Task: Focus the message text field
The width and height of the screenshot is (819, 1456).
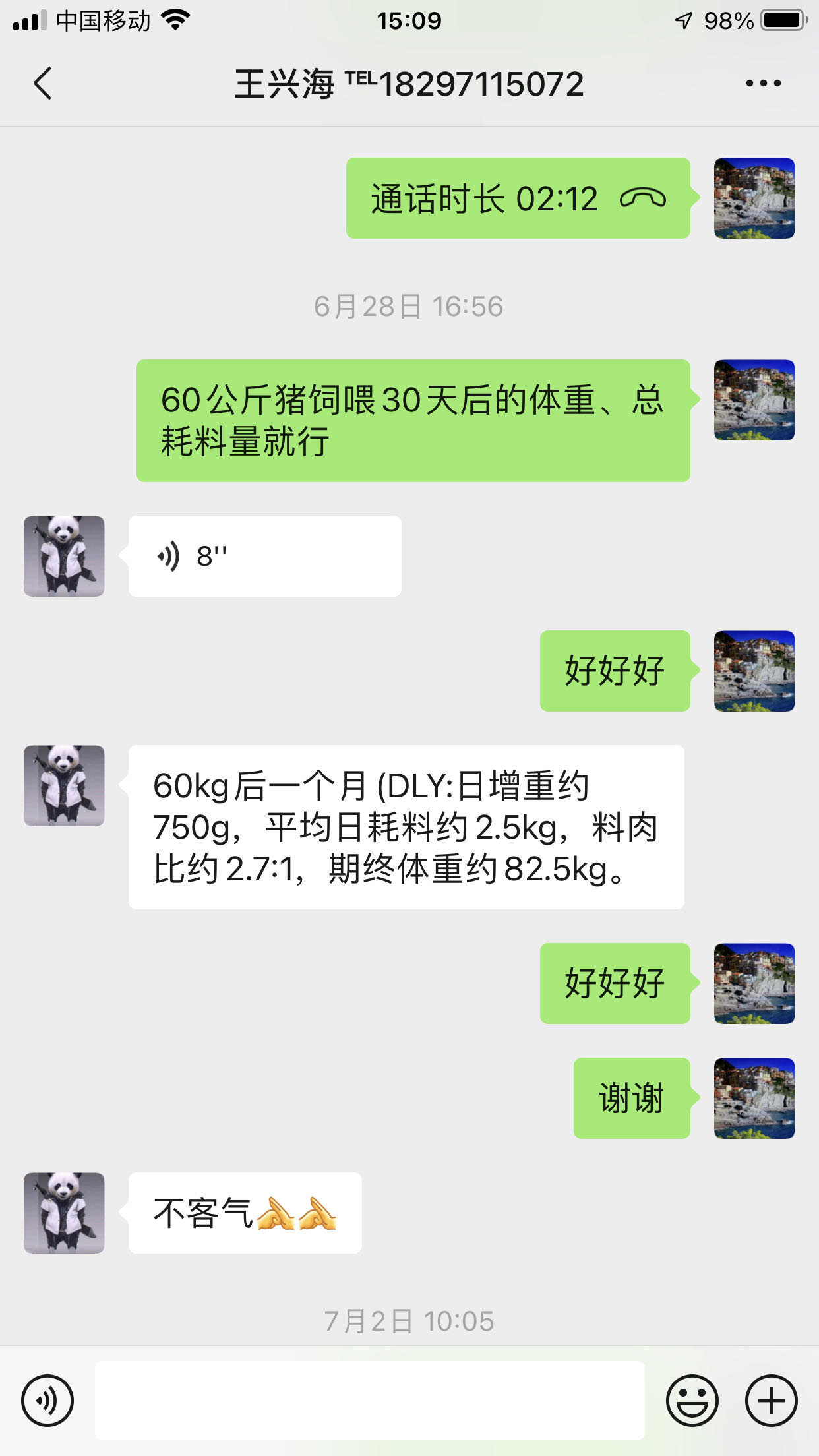Action: point(369,1400)
